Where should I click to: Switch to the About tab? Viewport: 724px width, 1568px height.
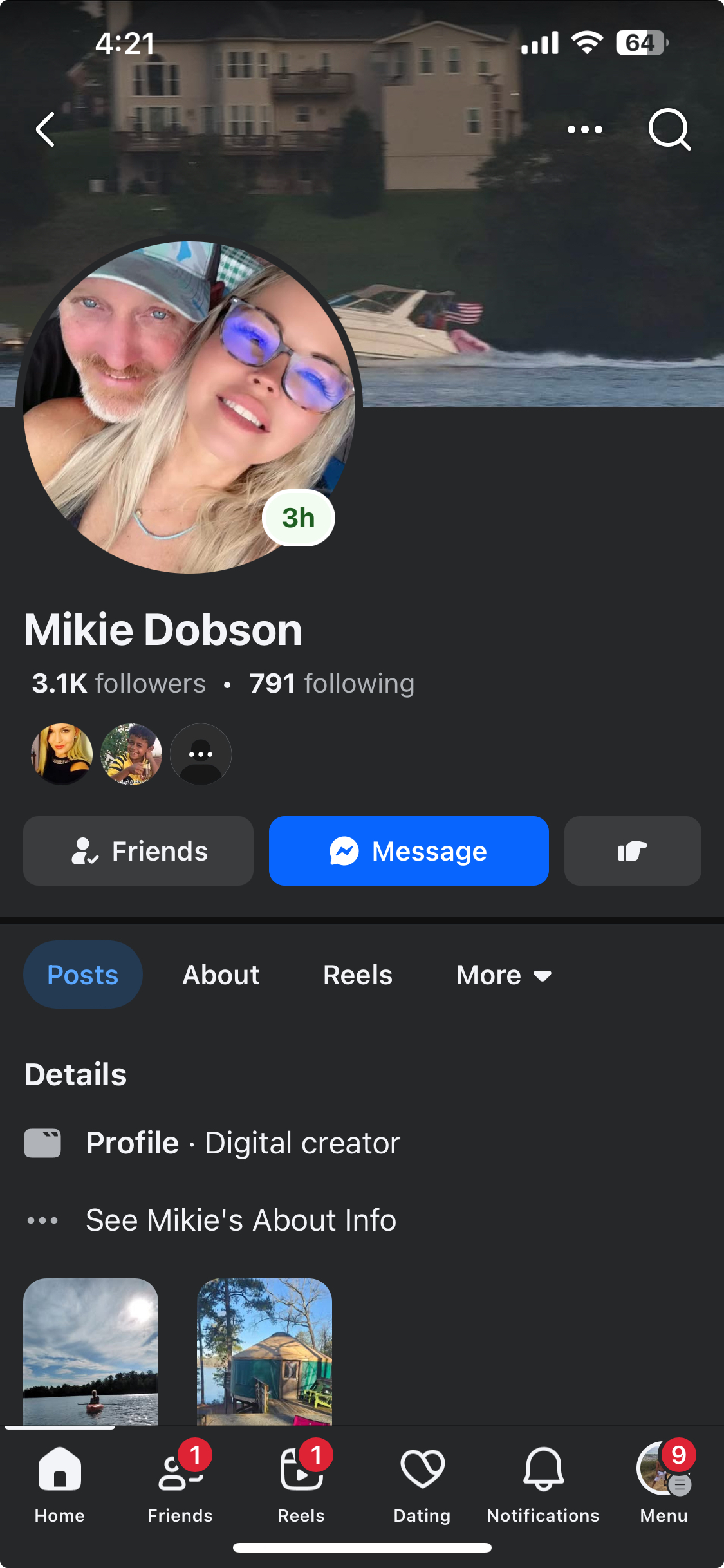221,975
